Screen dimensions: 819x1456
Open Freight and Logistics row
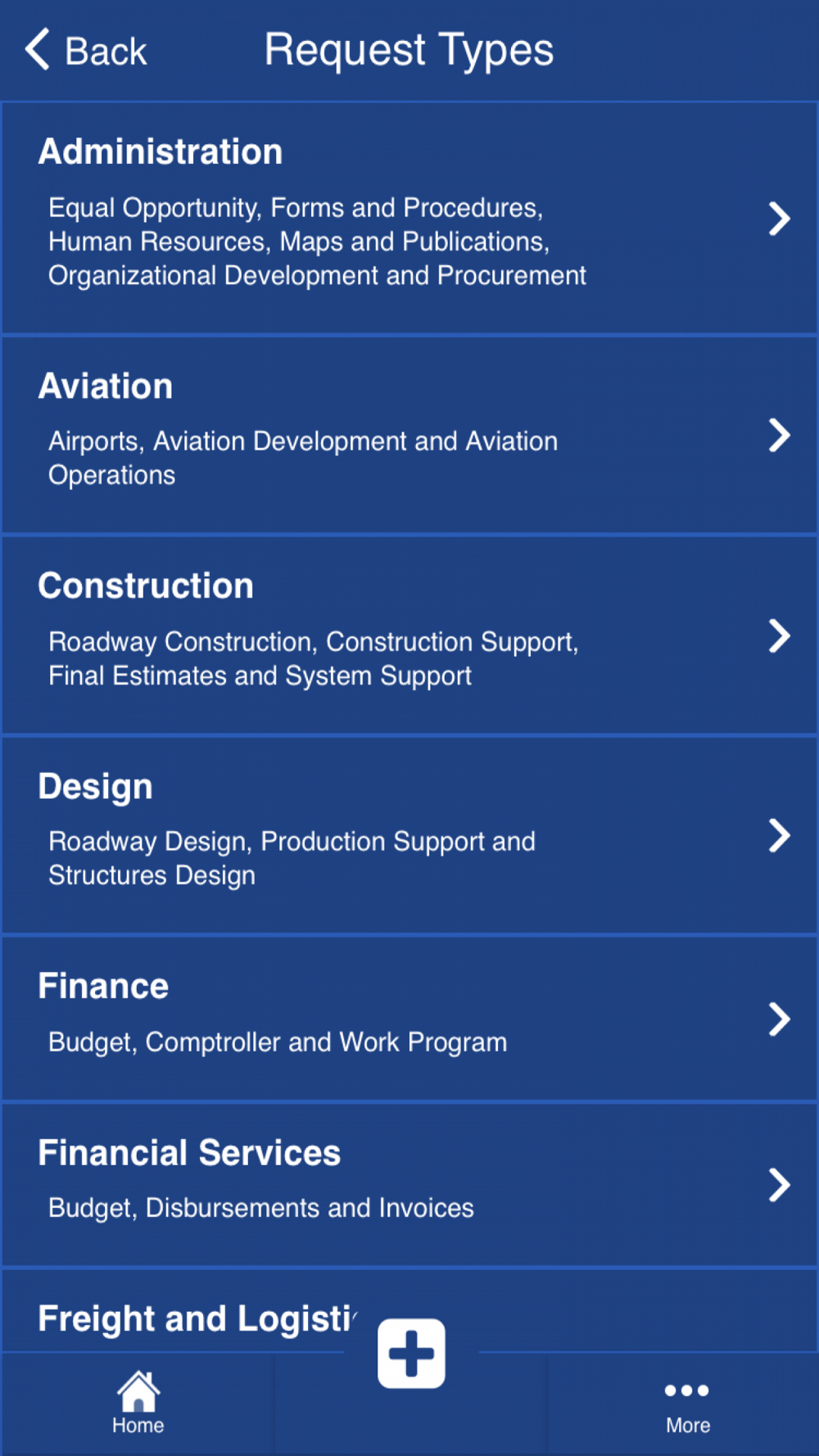[197, 1318]
